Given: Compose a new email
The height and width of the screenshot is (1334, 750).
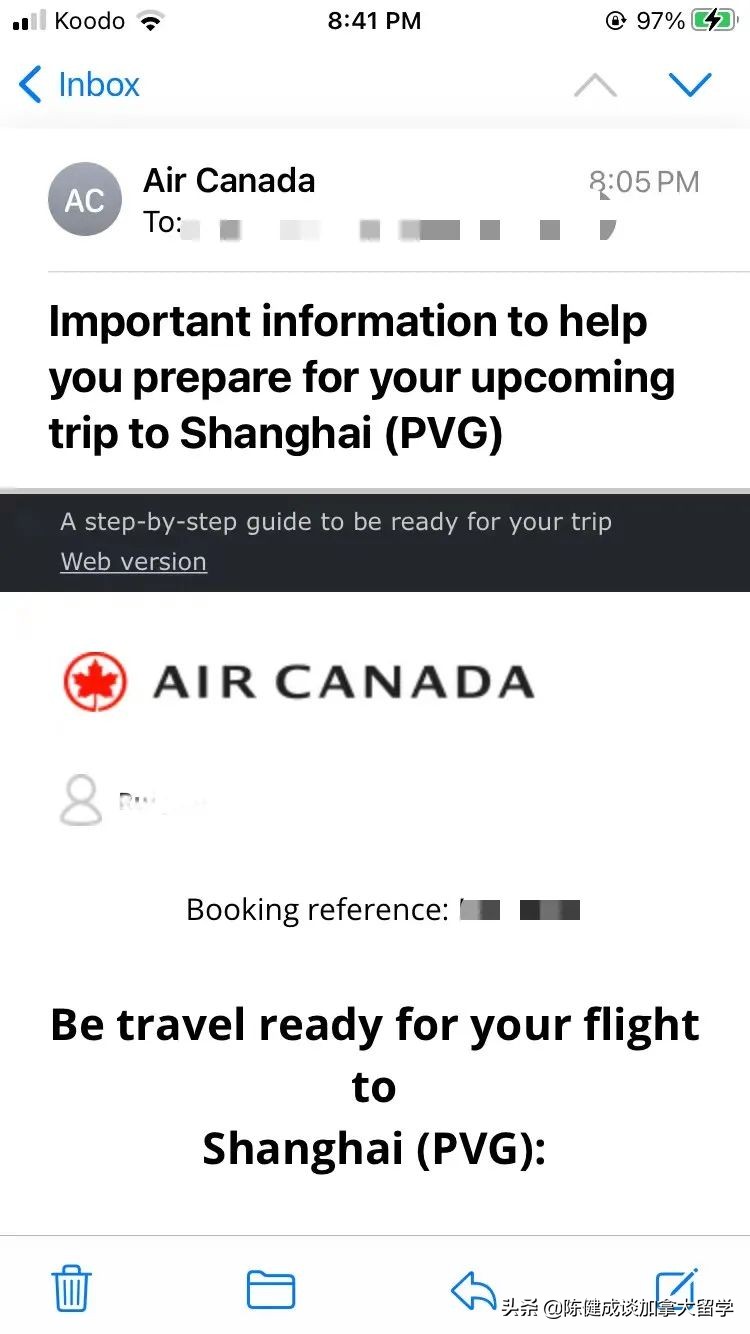Looking at the screenshot, I should (675, 1286).
